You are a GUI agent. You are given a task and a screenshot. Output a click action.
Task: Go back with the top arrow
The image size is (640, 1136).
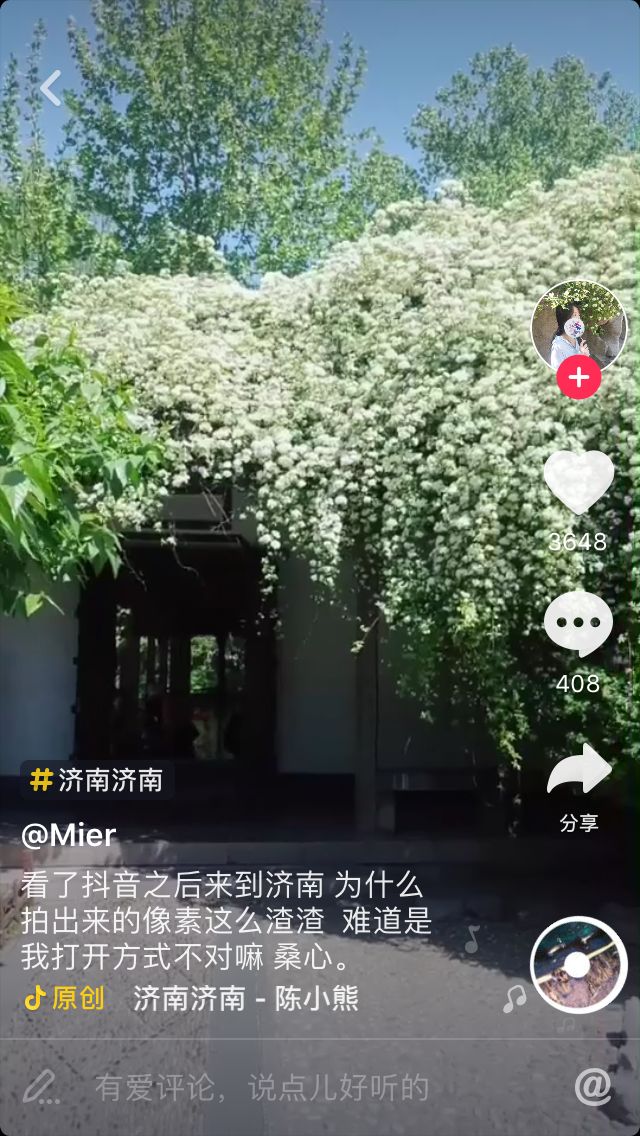click(50, 88)
